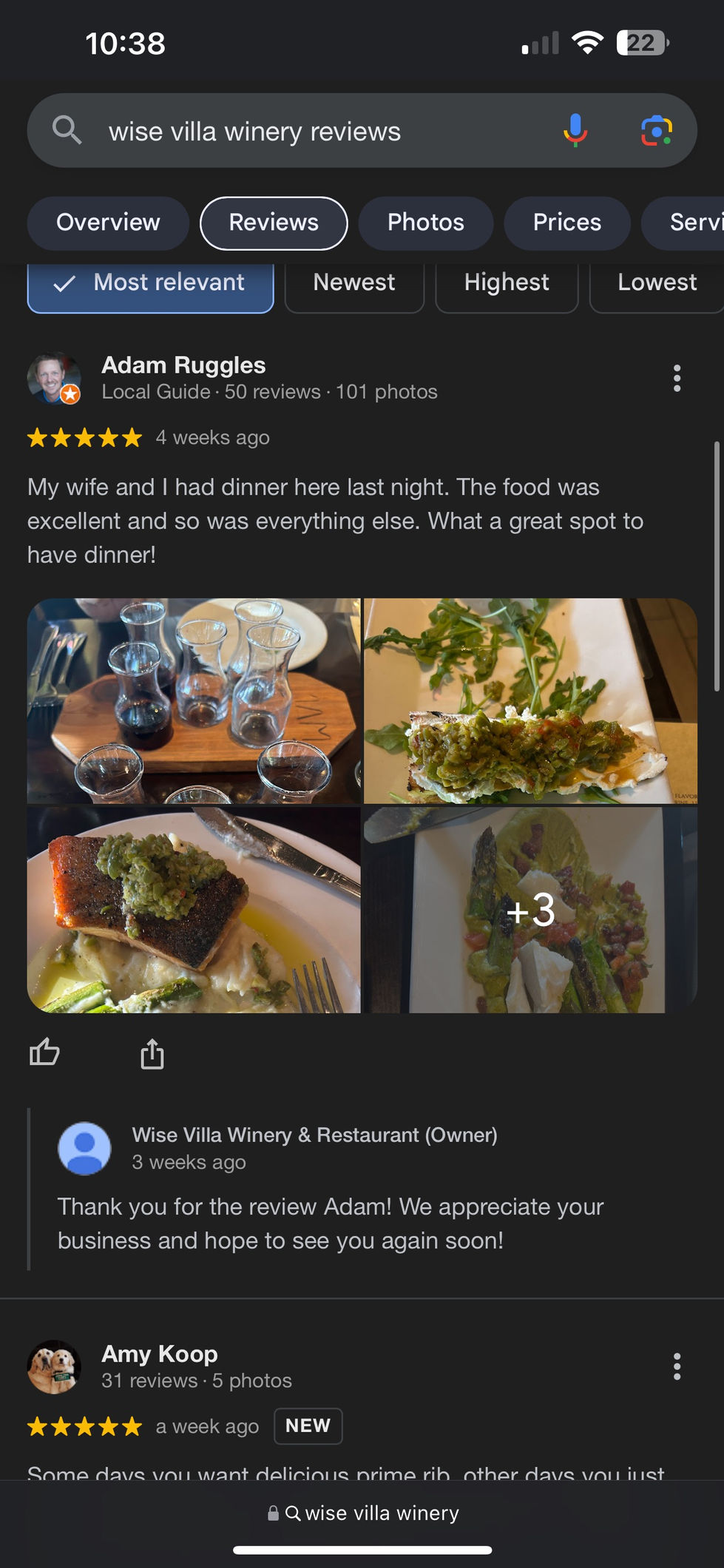This screenshot has height=1568, width=724.
Task: Switch to the Overview tab
Action: [108, 223]
